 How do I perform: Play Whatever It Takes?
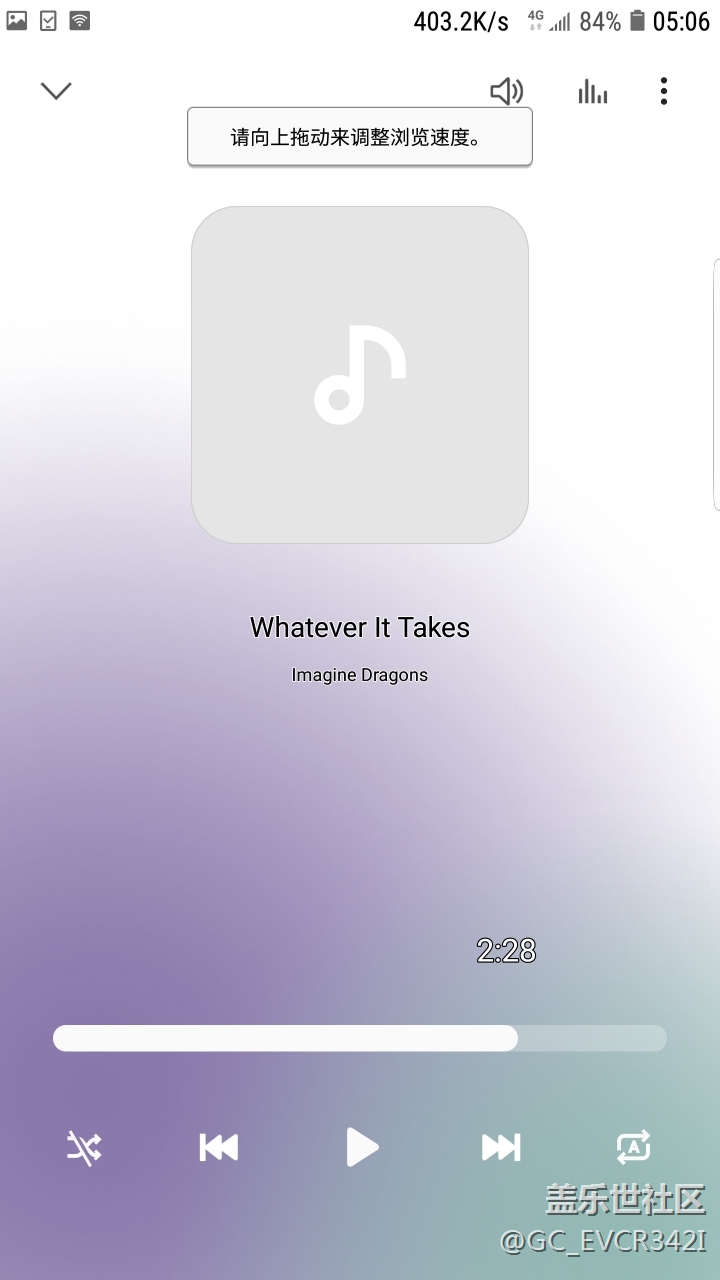click(361, 1147)
